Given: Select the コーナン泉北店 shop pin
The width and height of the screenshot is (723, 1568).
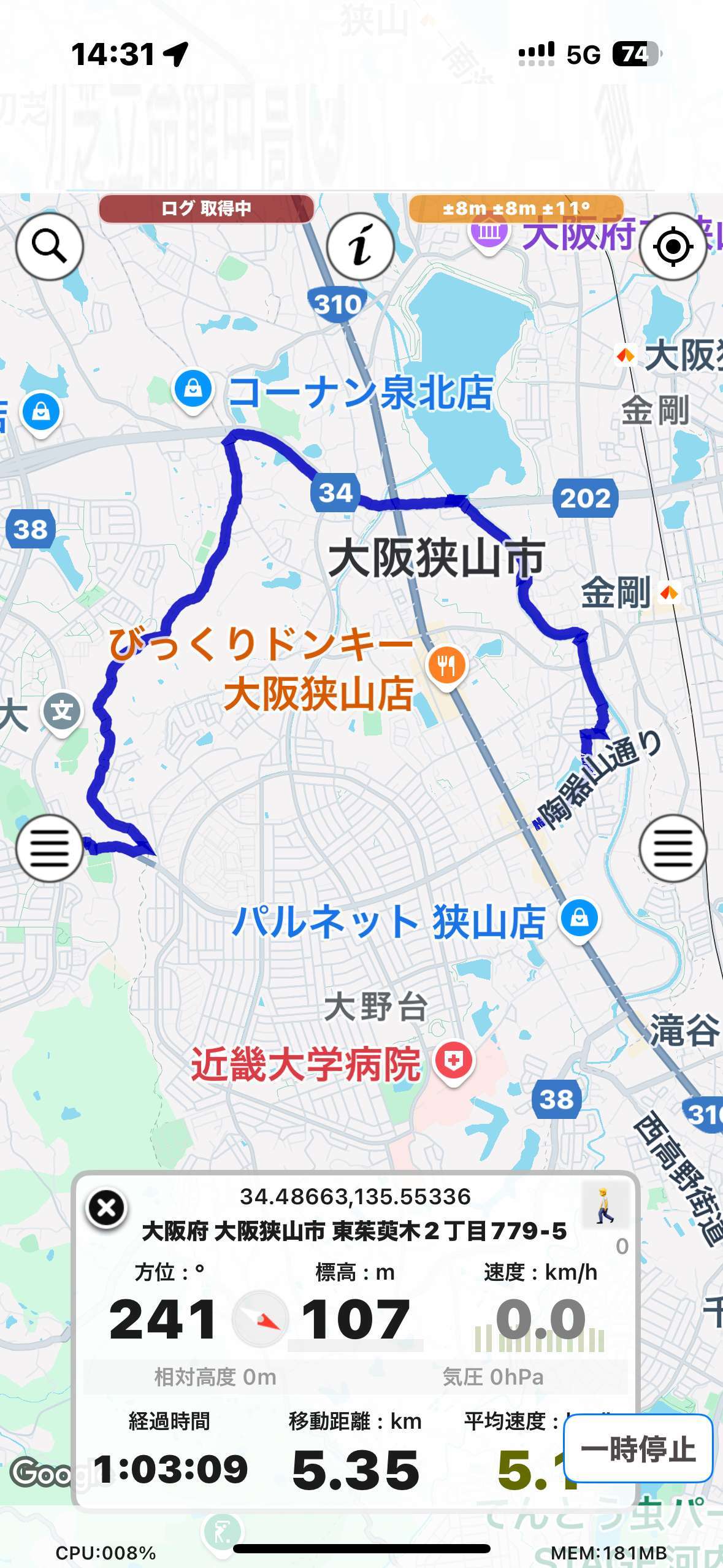Looking at the screenshot, I should (193, 390).
